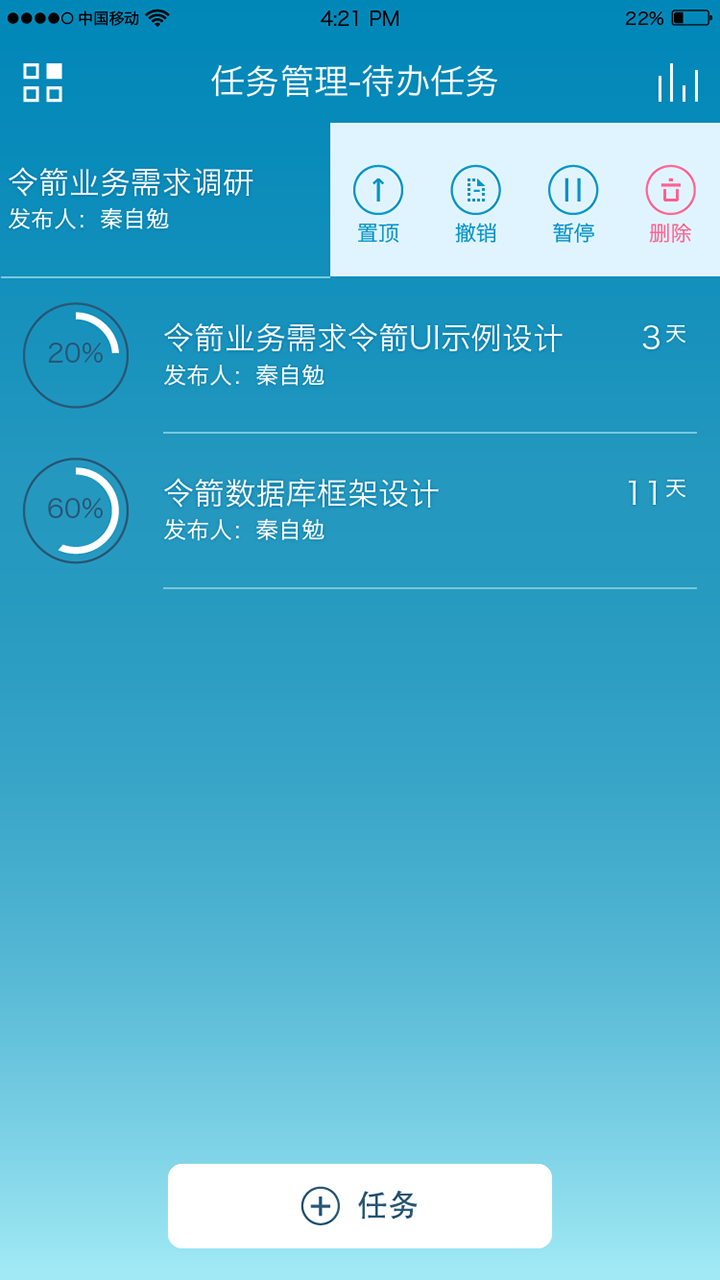Image resolution: width=720 pixels, height=1280 pixels.
Task: Add a new 任务
Action: tap(360, 1206)
